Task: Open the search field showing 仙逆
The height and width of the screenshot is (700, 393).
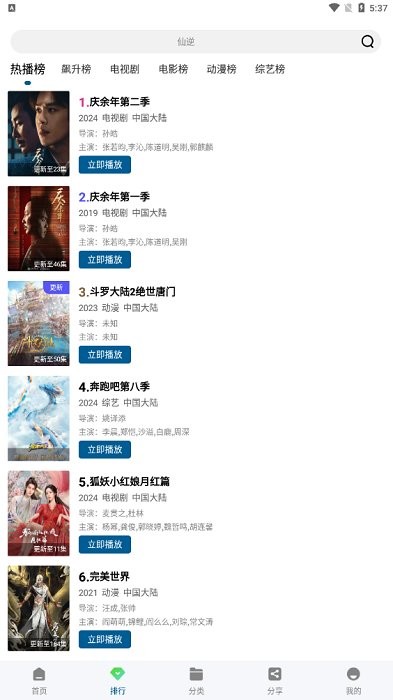Action: point(196,42)
